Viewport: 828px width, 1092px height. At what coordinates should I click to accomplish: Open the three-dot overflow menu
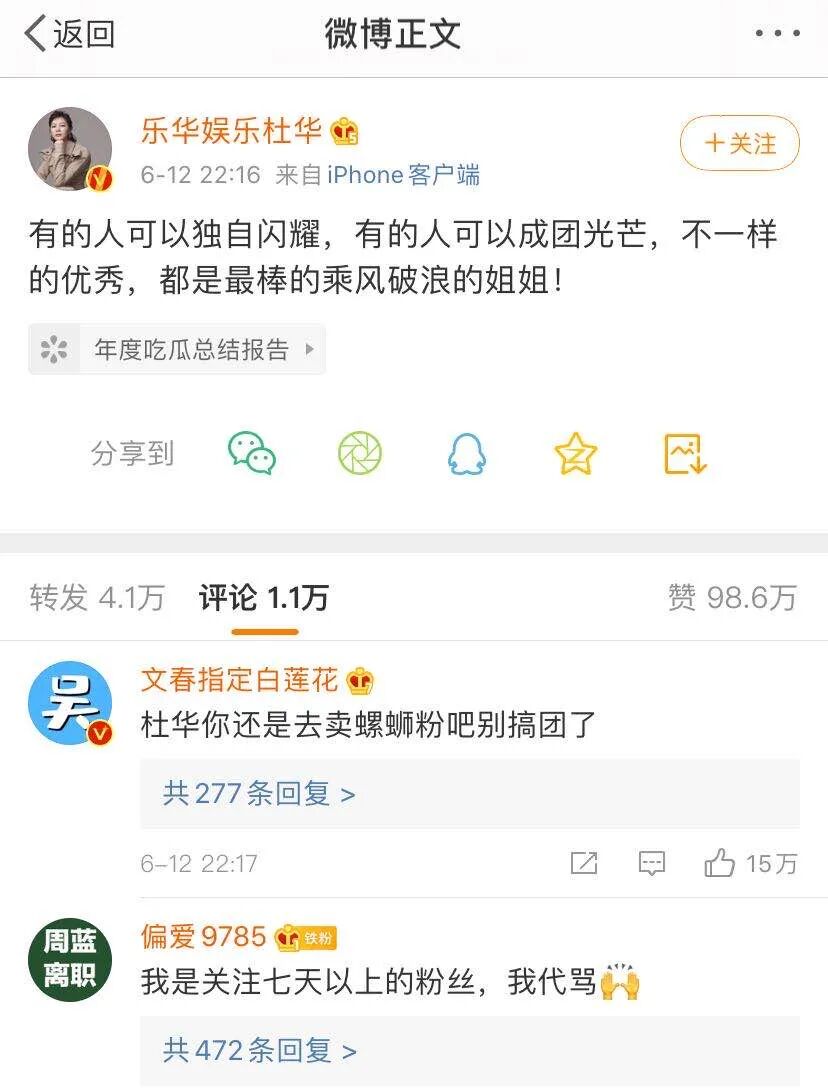pyautogui.click(x=777, y=34)
